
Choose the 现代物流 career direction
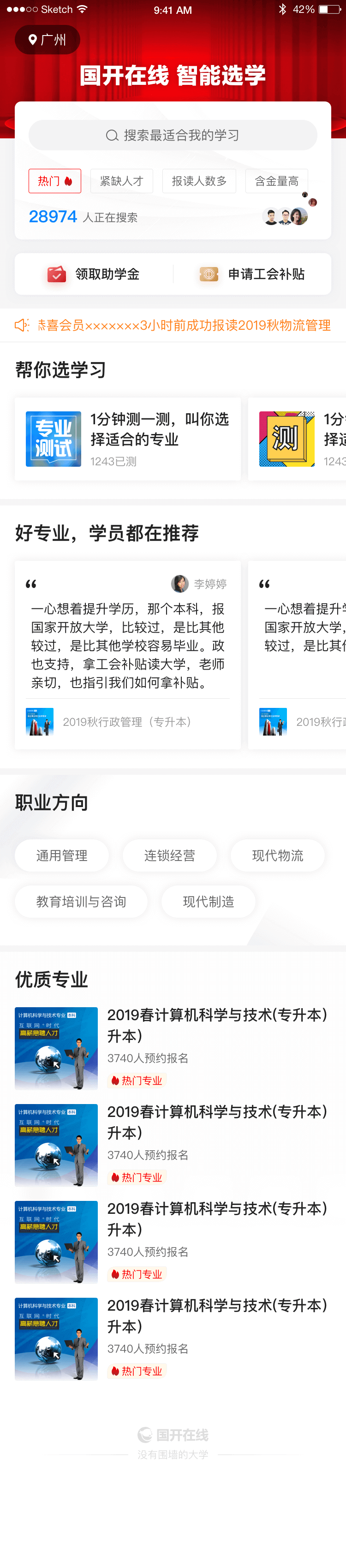277,855
